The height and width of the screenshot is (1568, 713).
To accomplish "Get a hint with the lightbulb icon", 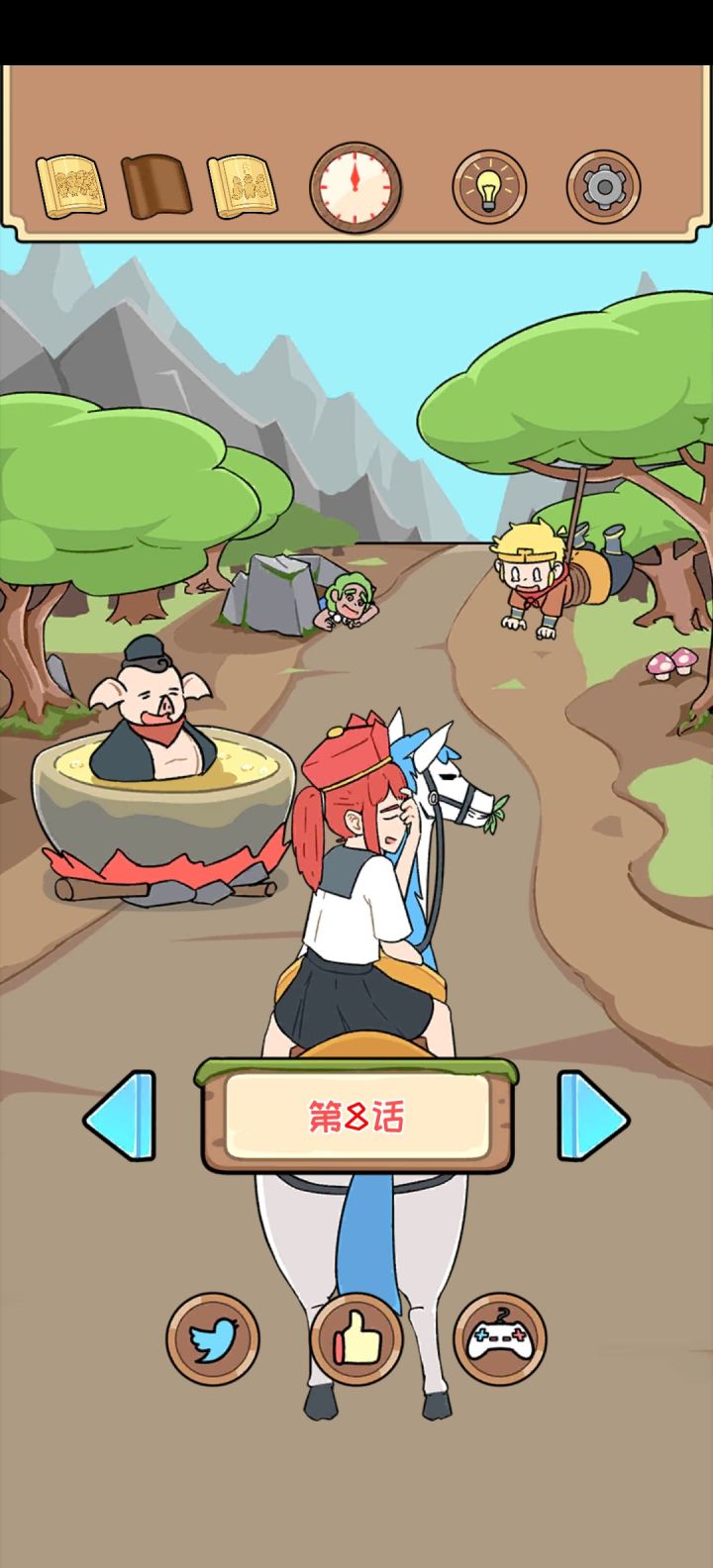I will tap(488, 186).
